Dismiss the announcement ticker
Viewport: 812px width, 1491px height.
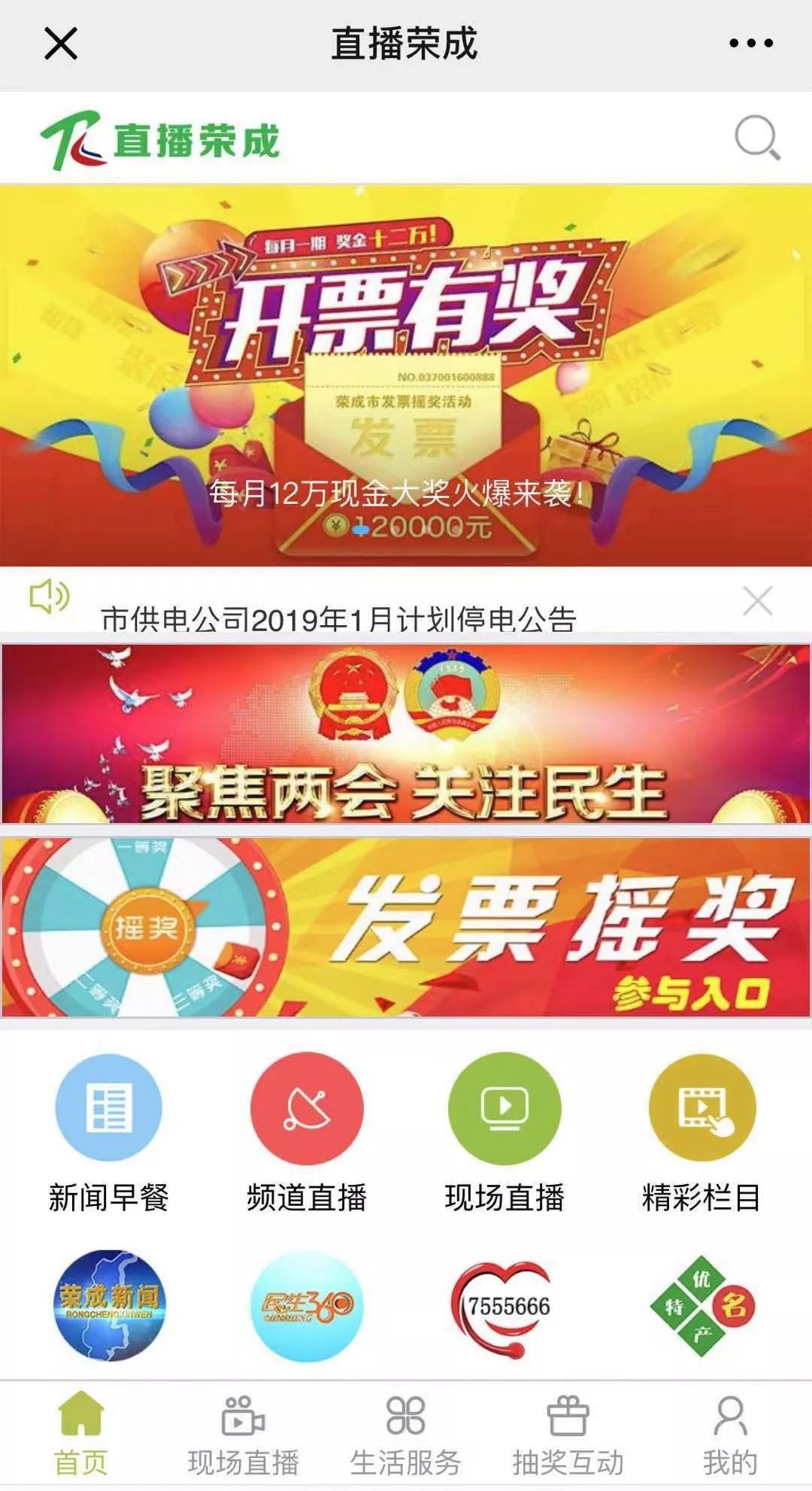click(x=757, y=601)
